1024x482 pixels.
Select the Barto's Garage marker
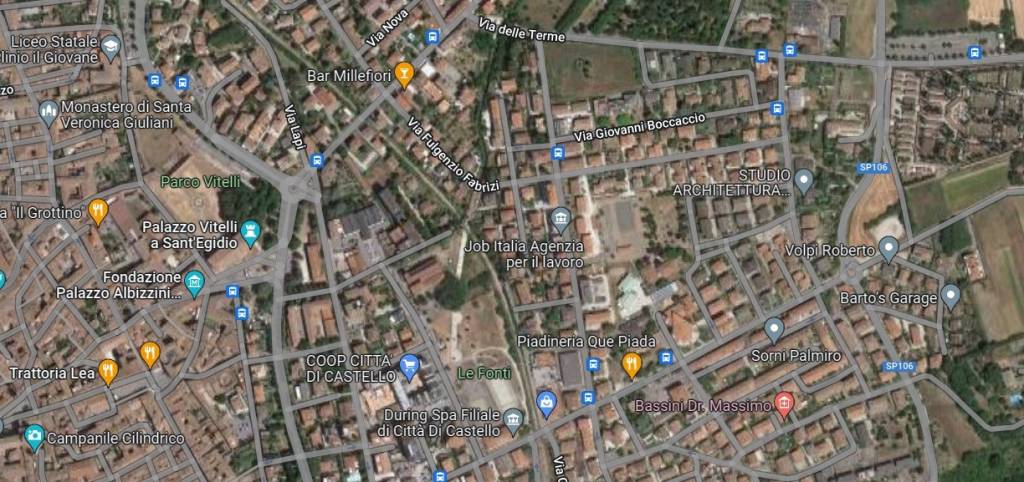click(x=950, y=296)
